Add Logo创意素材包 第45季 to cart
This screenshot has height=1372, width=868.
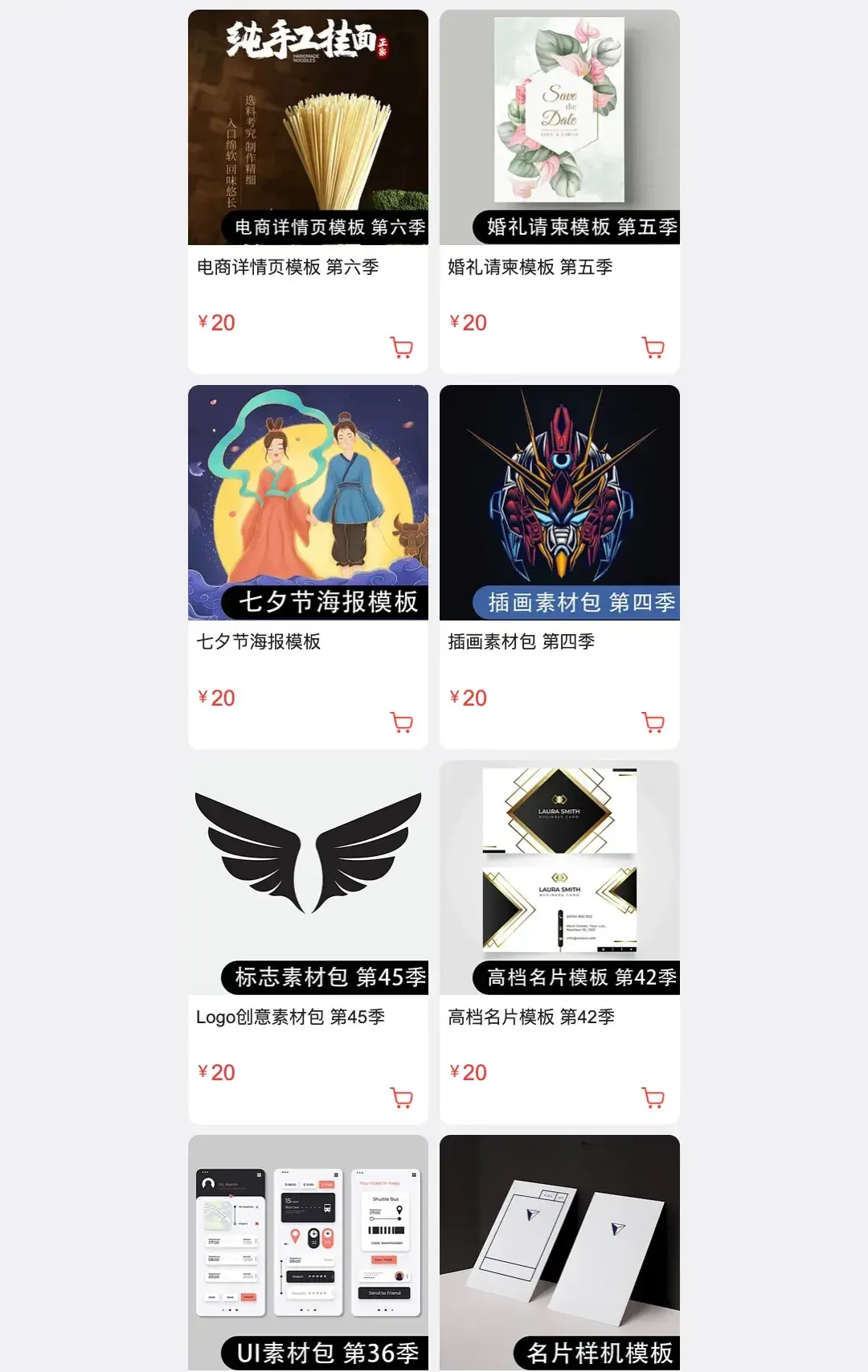tap(402, 1098)
